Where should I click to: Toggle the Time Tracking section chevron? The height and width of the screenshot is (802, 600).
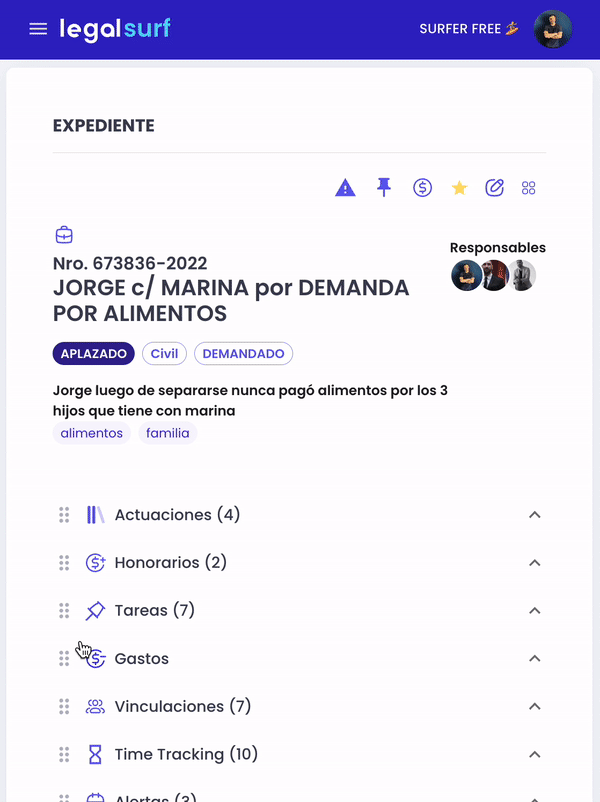tap(534, 755)
